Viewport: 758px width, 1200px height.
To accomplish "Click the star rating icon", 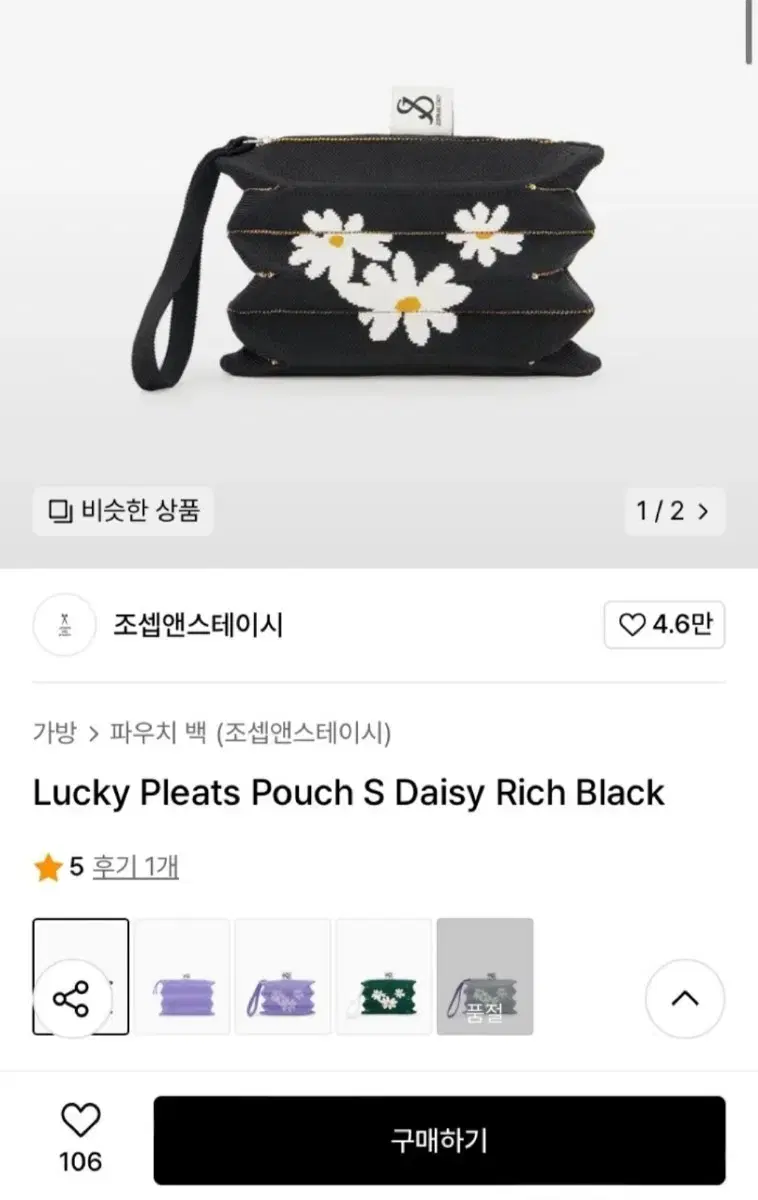I will (47, 867).
